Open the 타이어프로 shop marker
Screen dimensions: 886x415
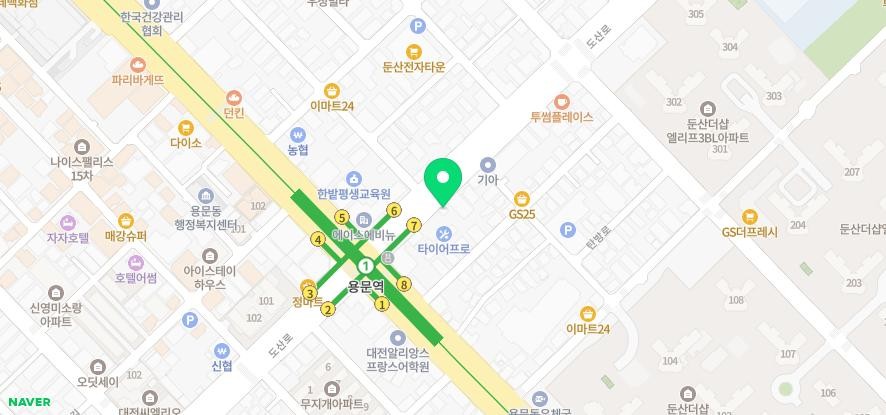(x=445, y=234)
